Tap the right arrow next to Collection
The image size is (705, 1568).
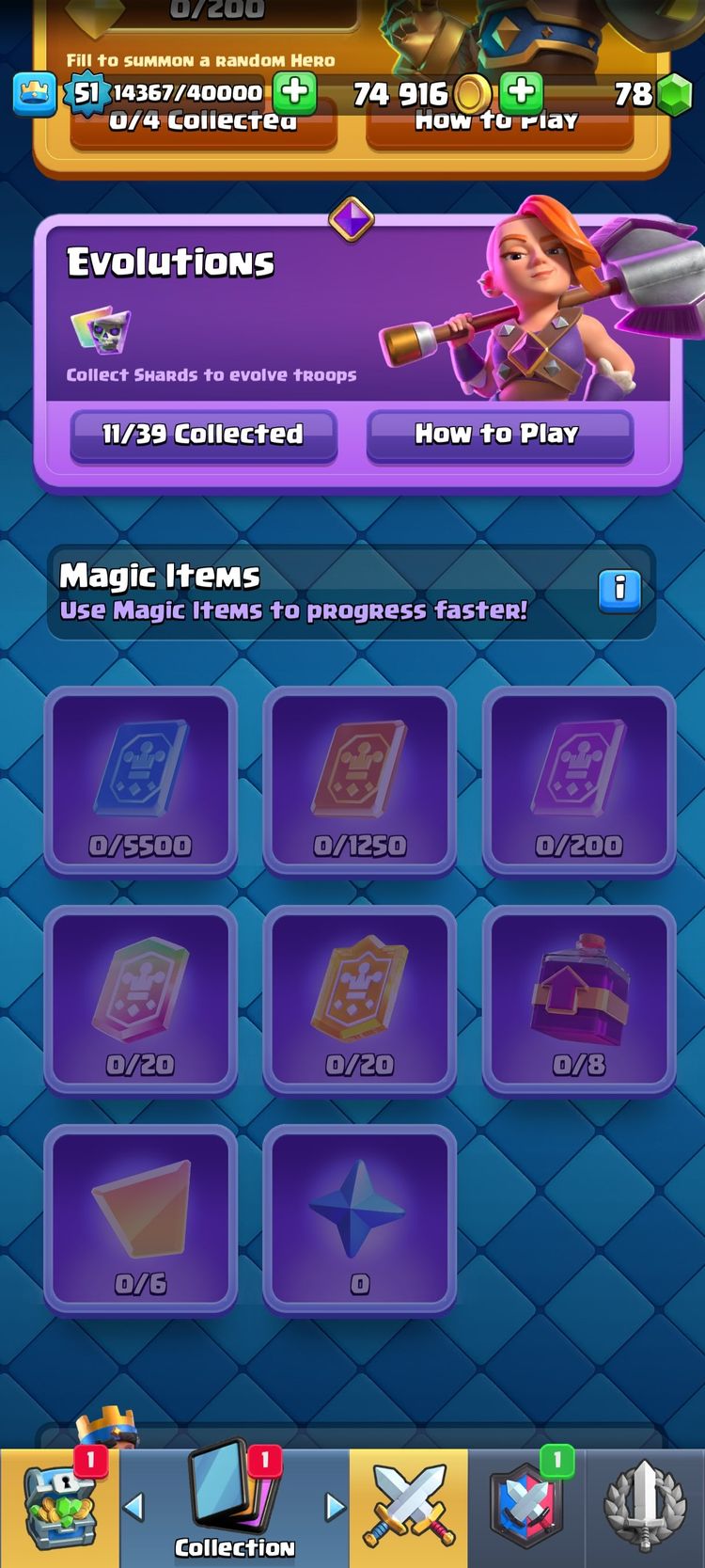(335, 1507)
